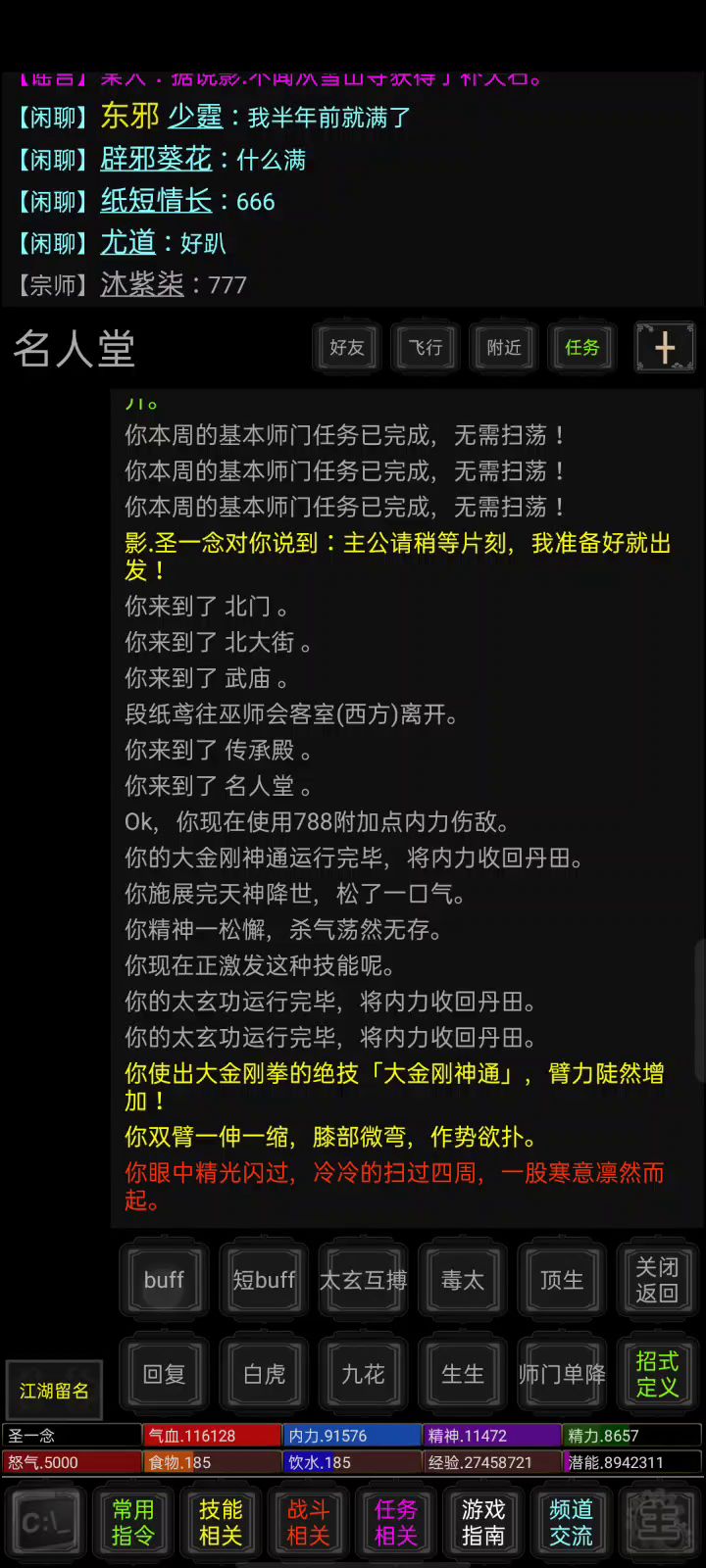Tap 关闭返回 to close the panel
706x1568 pixels.
click(x=657, y=1280)
